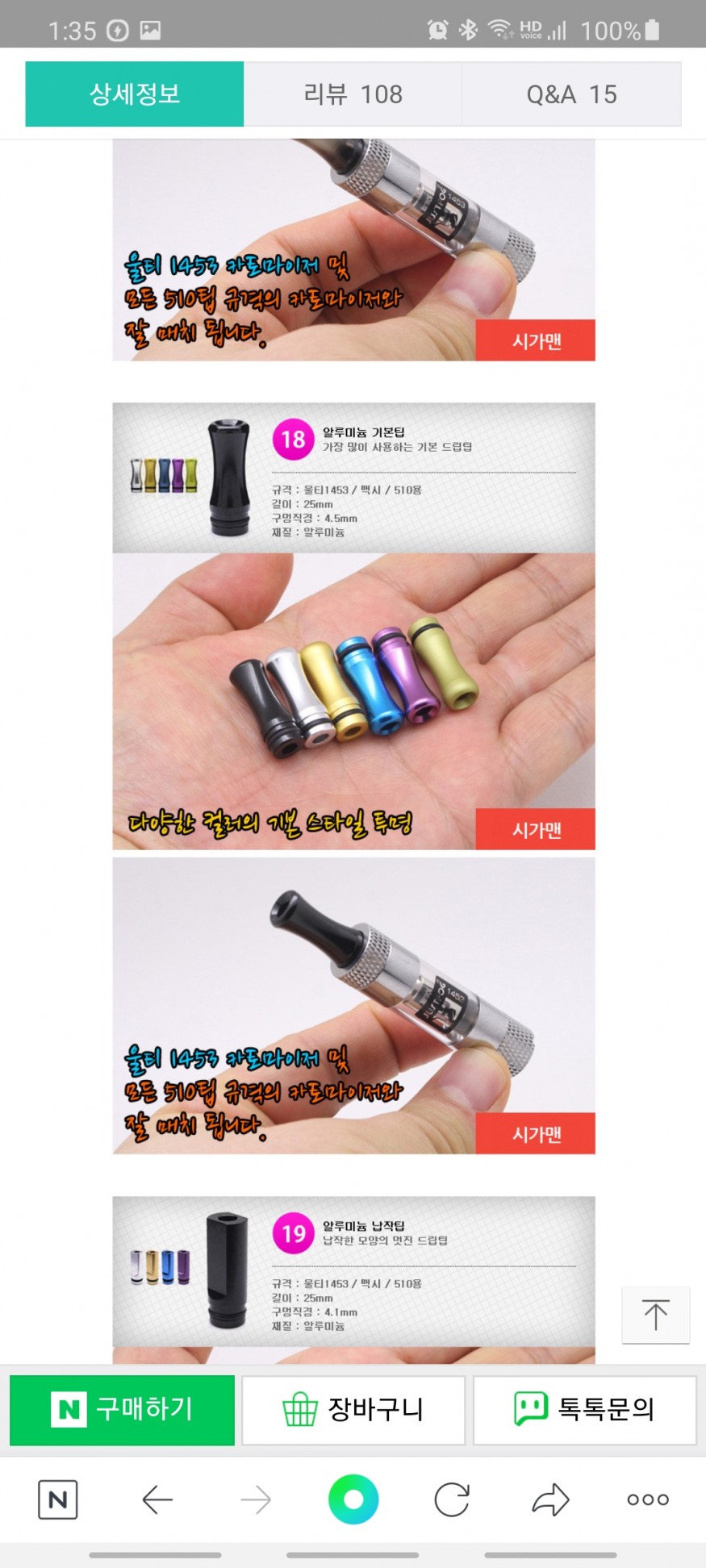This screenshot has height=1568, width=706.
Task: Tap 구매하기 to buy the product
Action: (x=123, y=1410)
